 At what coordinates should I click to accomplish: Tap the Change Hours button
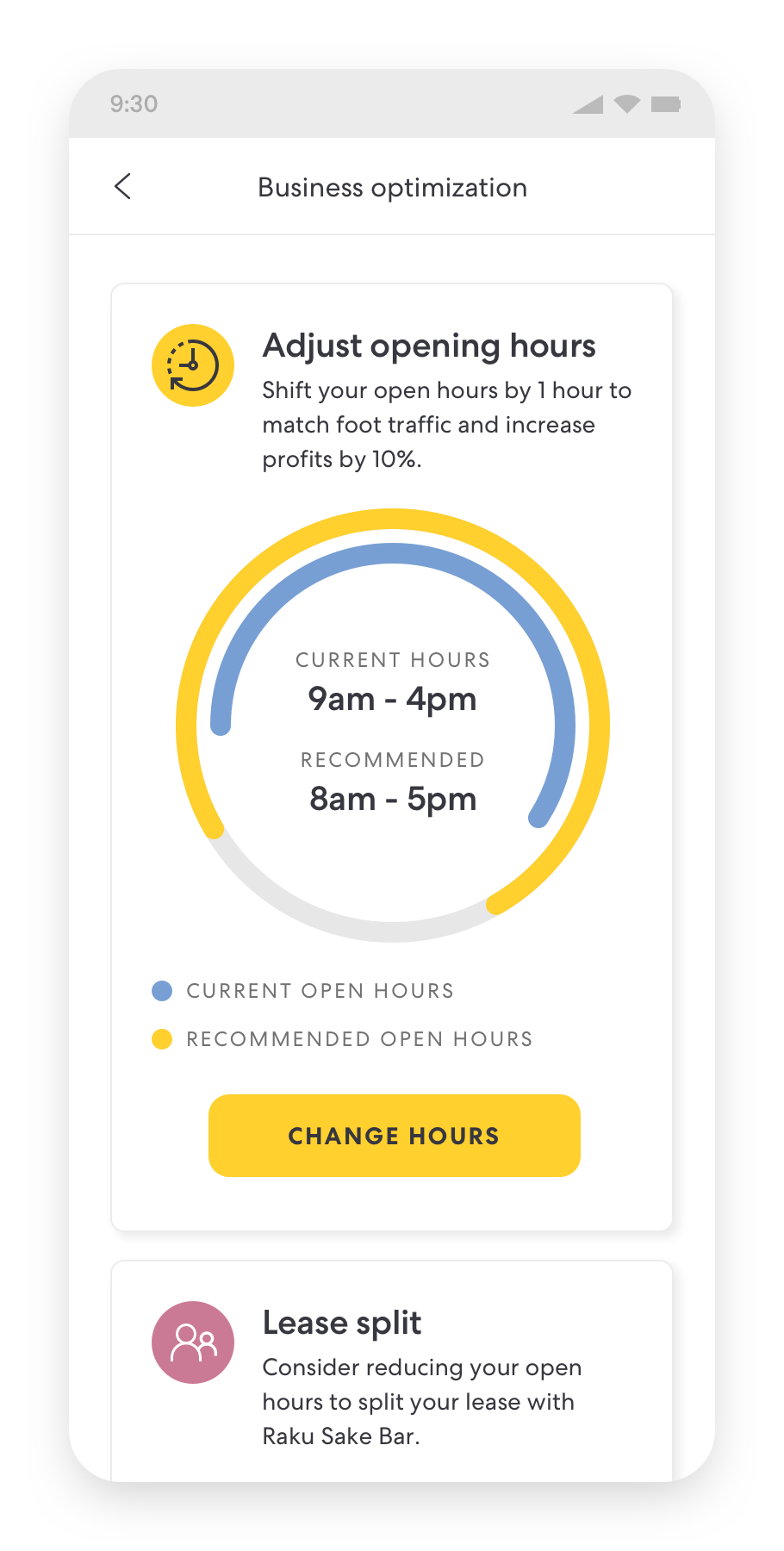tap(395, 1136)
